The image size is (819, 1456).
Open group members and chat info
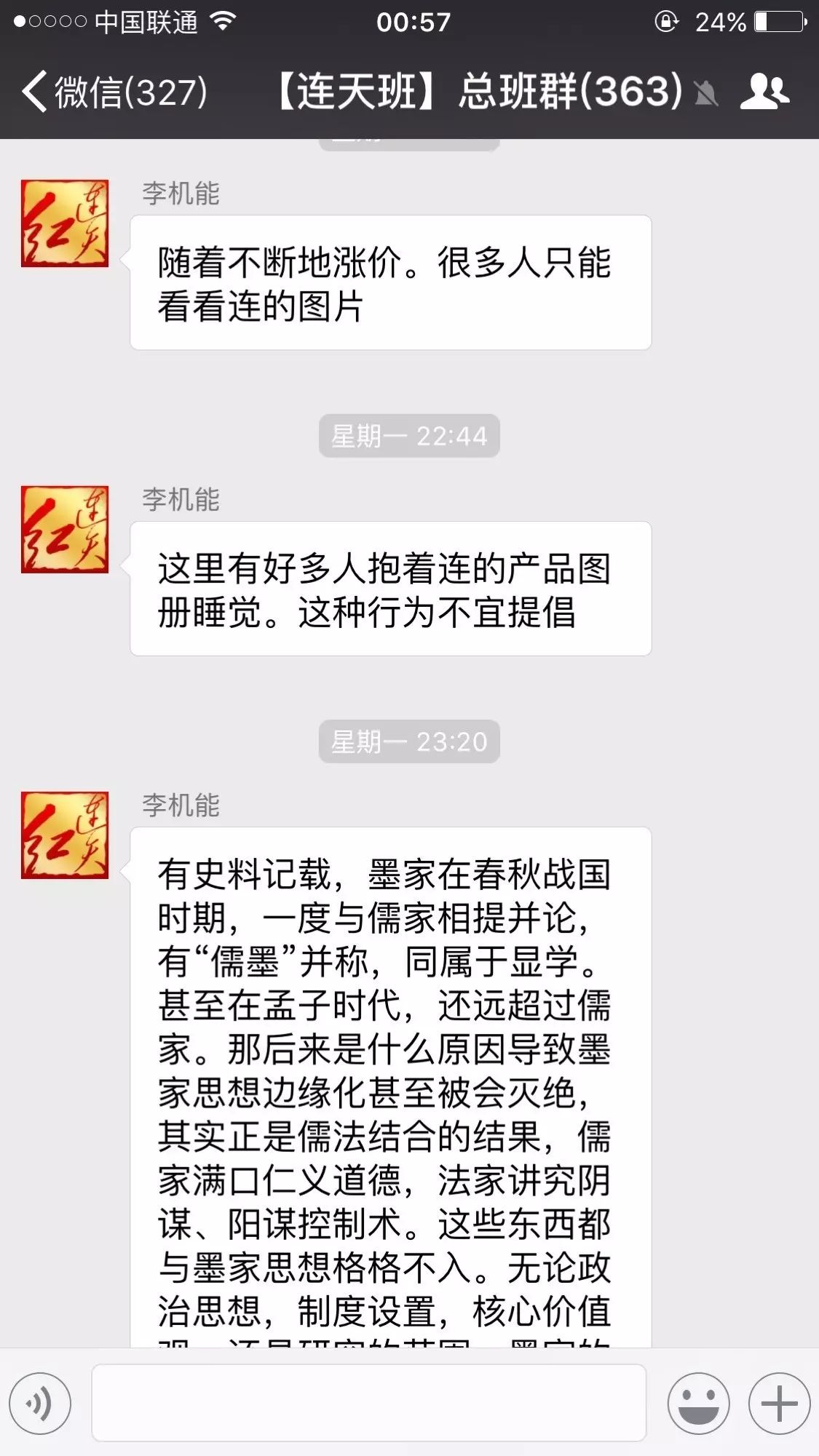[764, 92]
